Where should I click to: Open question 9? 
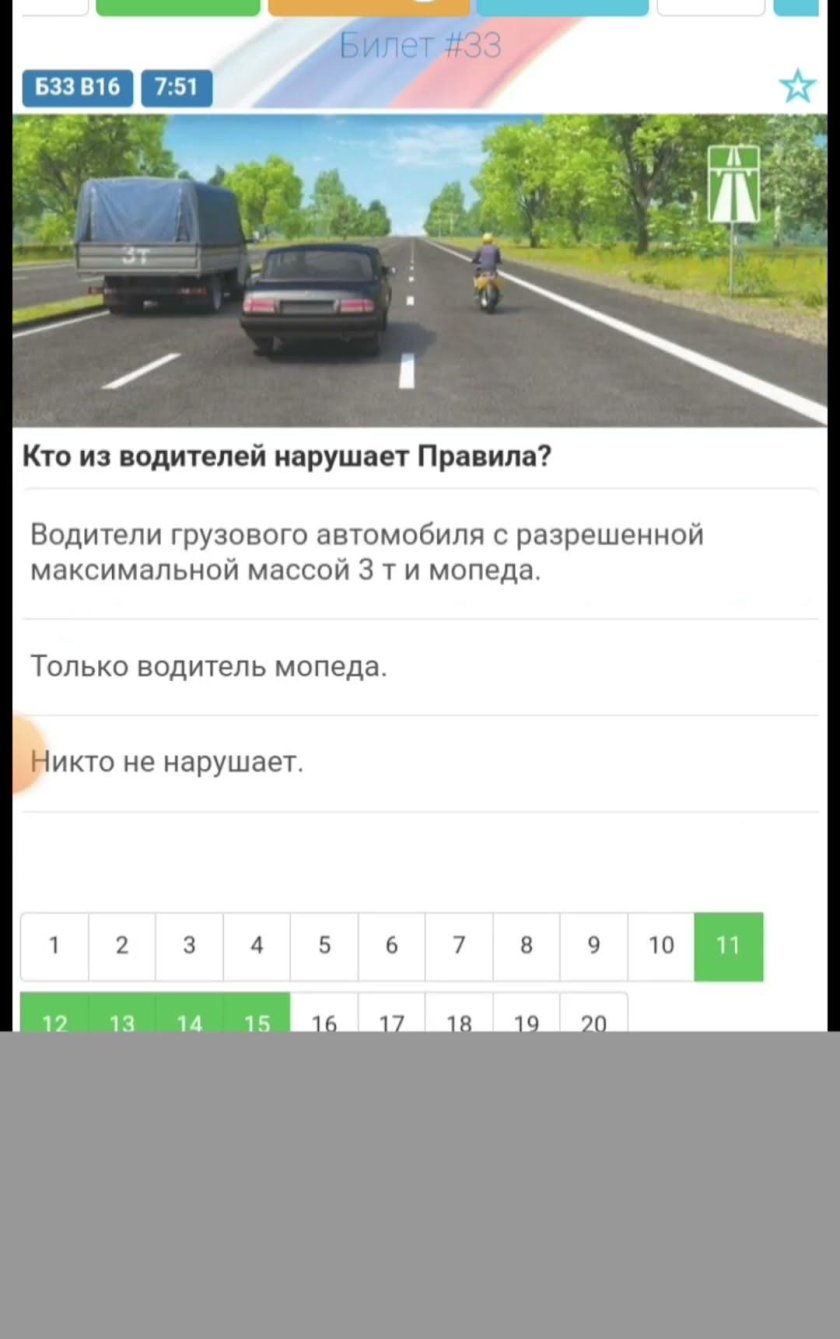coord(594,946)
